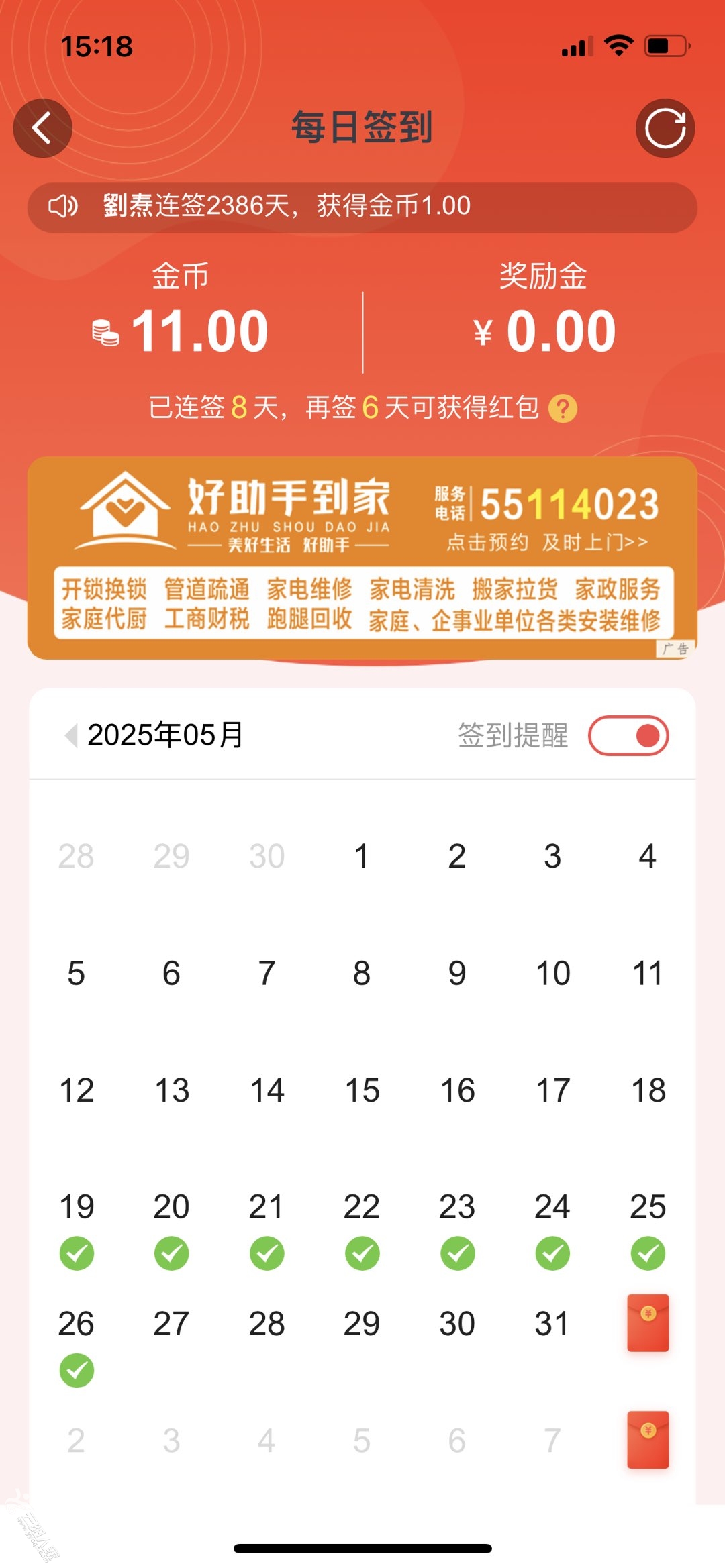Open the 好助手到家 service ad banner
This screenshot has width=725, height=1568.
tap(362, 558)
